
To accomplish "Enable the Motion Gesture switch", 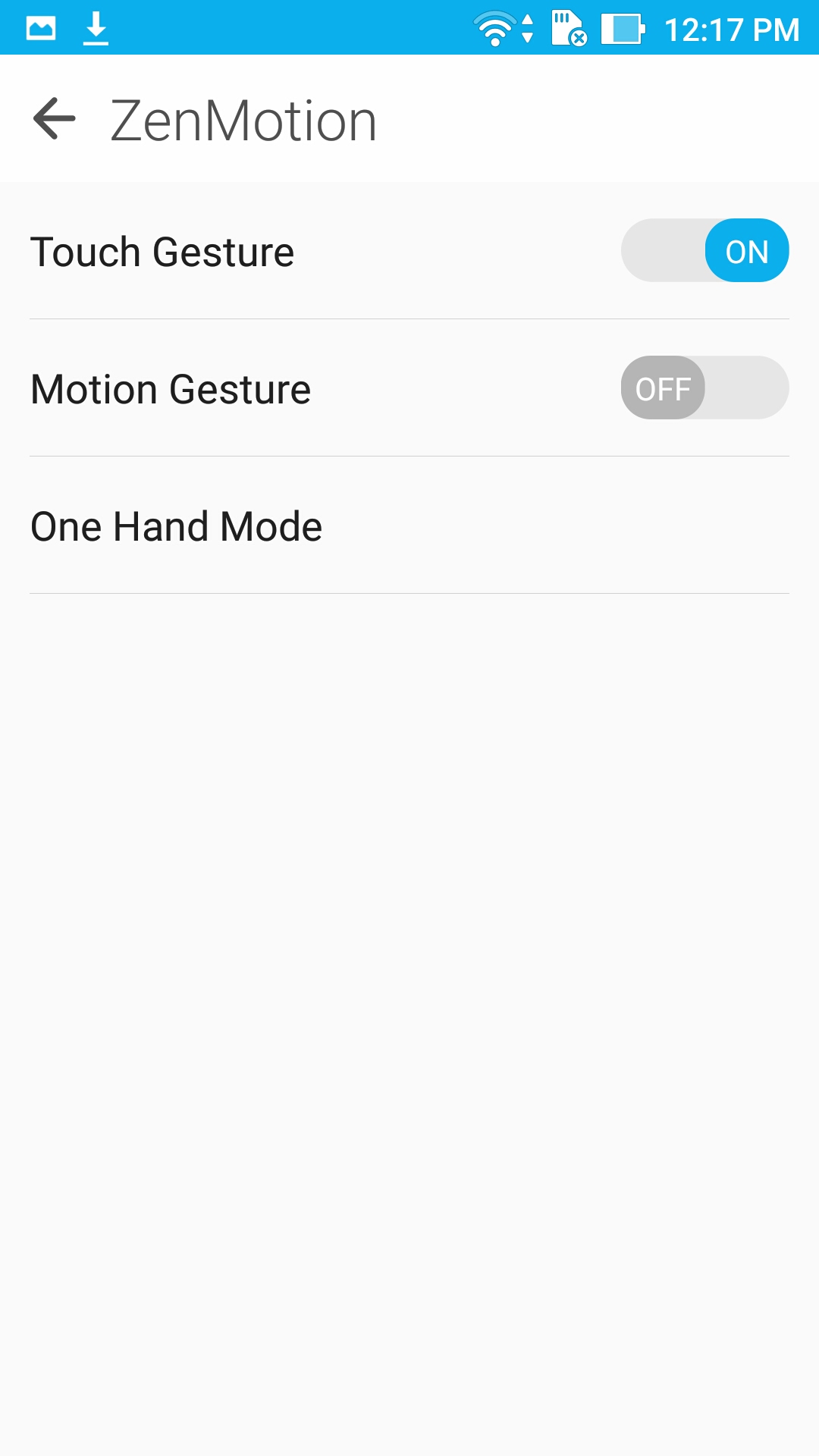I will coord(704,388).
